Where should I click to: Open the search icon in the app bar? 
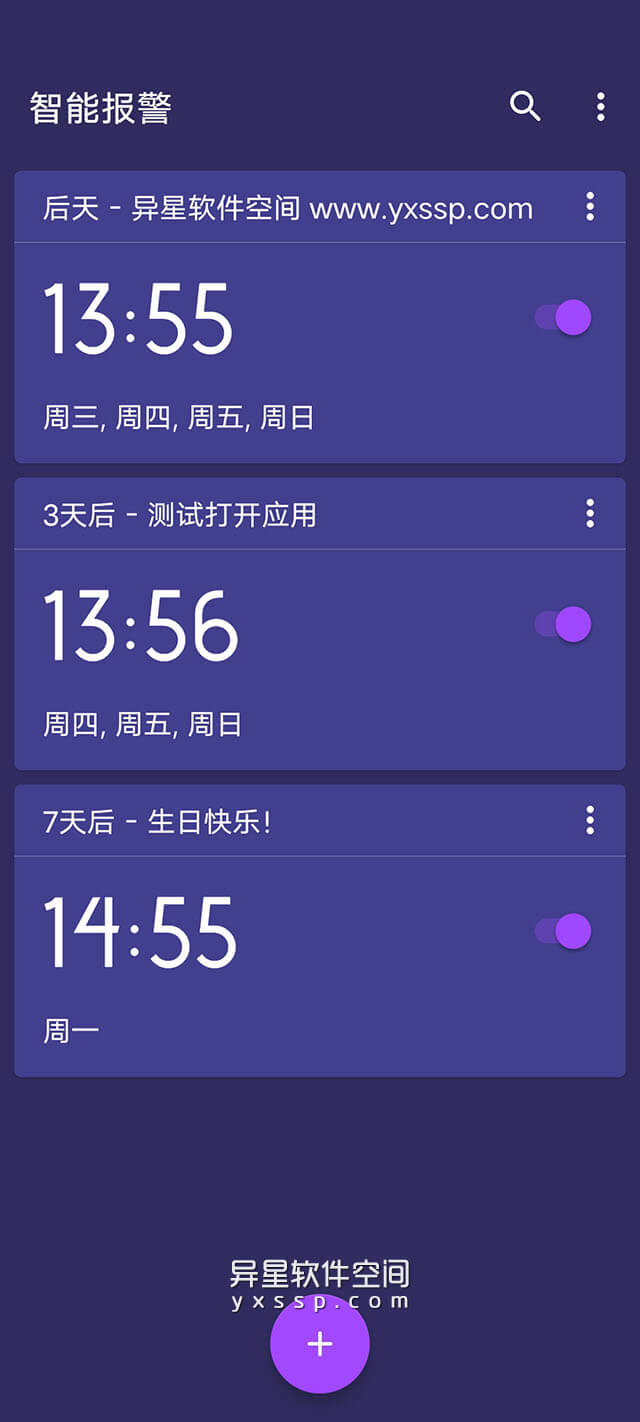pos(525,106)
